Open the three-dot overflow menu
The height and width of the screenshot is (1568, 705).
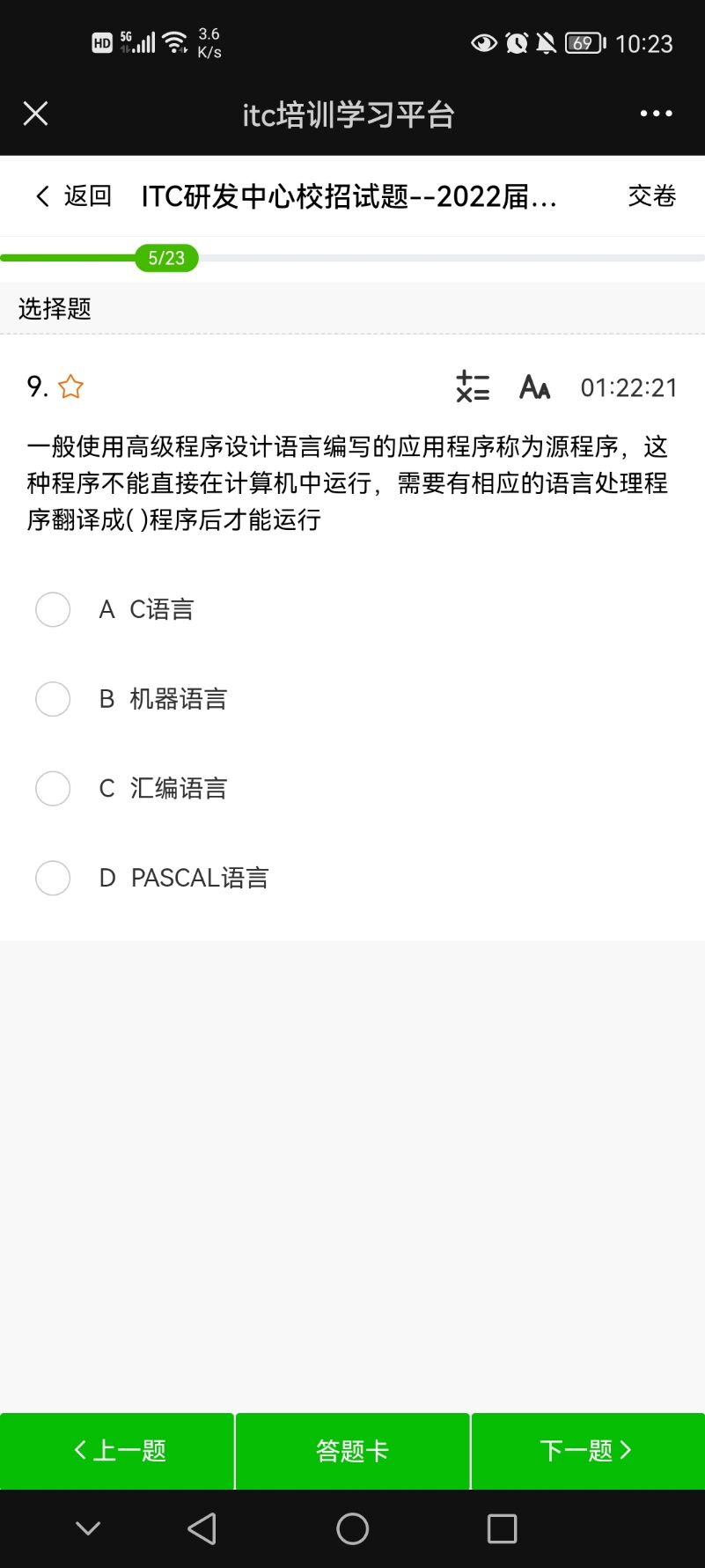[x=656, y=114]
